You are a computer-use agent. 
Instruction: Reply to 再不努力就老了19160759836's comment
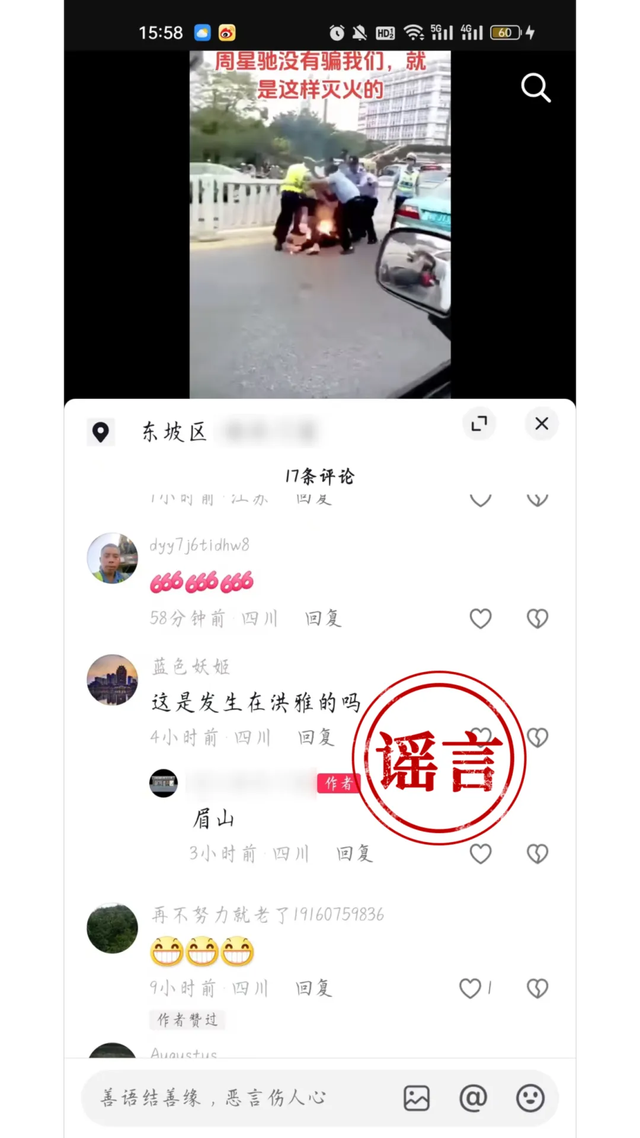[x=313, y=988]
